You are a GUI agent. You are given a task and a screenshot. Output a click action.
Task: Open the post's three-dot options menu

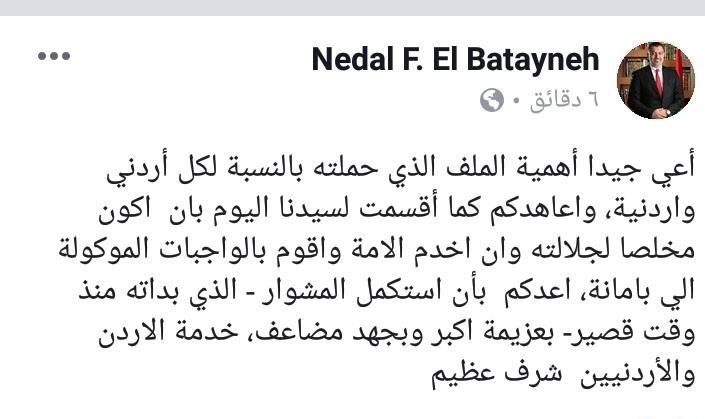click(53, 58)
